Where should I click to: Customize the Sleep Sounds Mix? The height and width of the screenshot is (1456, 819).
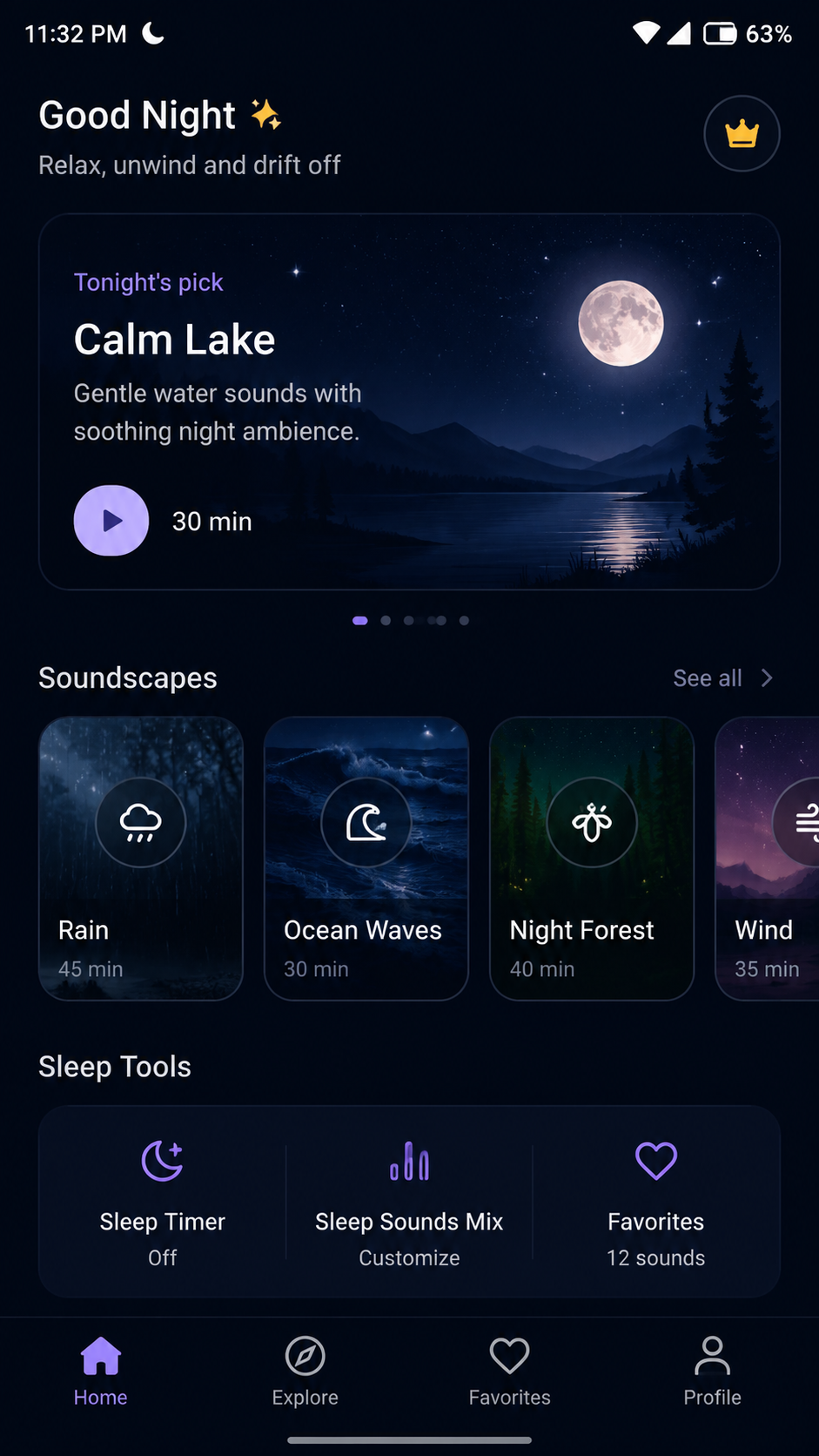pos(409,1203)
